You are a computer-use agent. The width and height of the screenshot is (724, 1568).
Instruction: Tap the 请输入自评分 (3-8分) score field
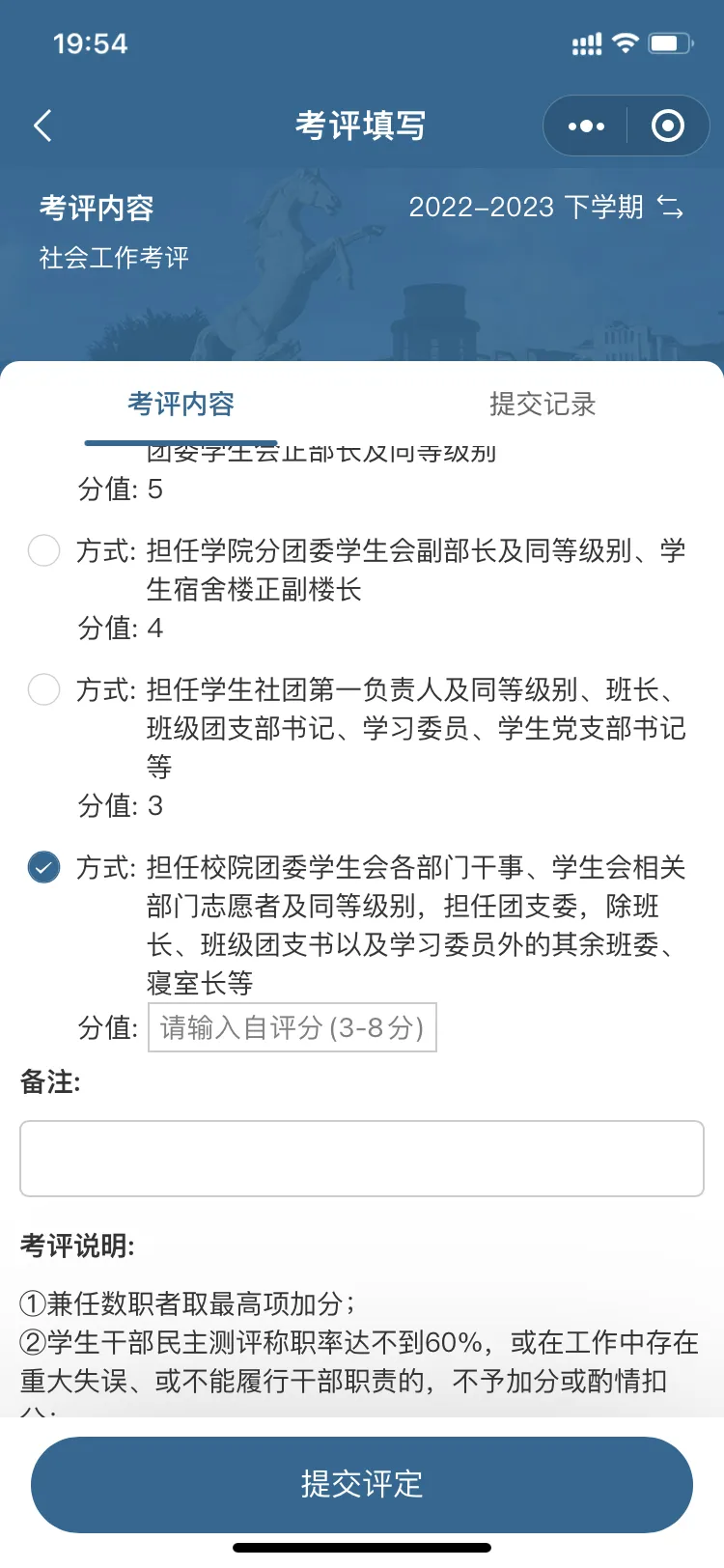click(292, 1027)
